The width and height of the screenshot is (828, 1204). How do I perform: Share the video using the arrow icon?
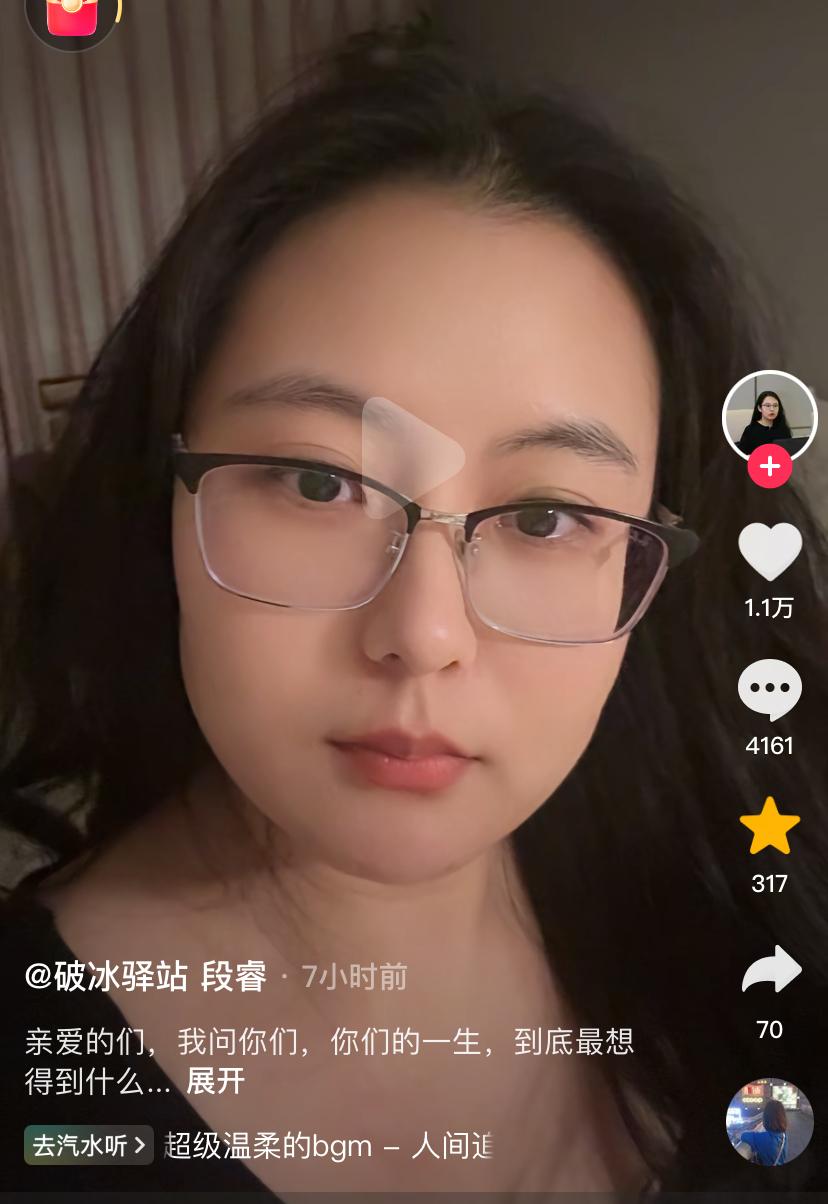tap(770, 969)
